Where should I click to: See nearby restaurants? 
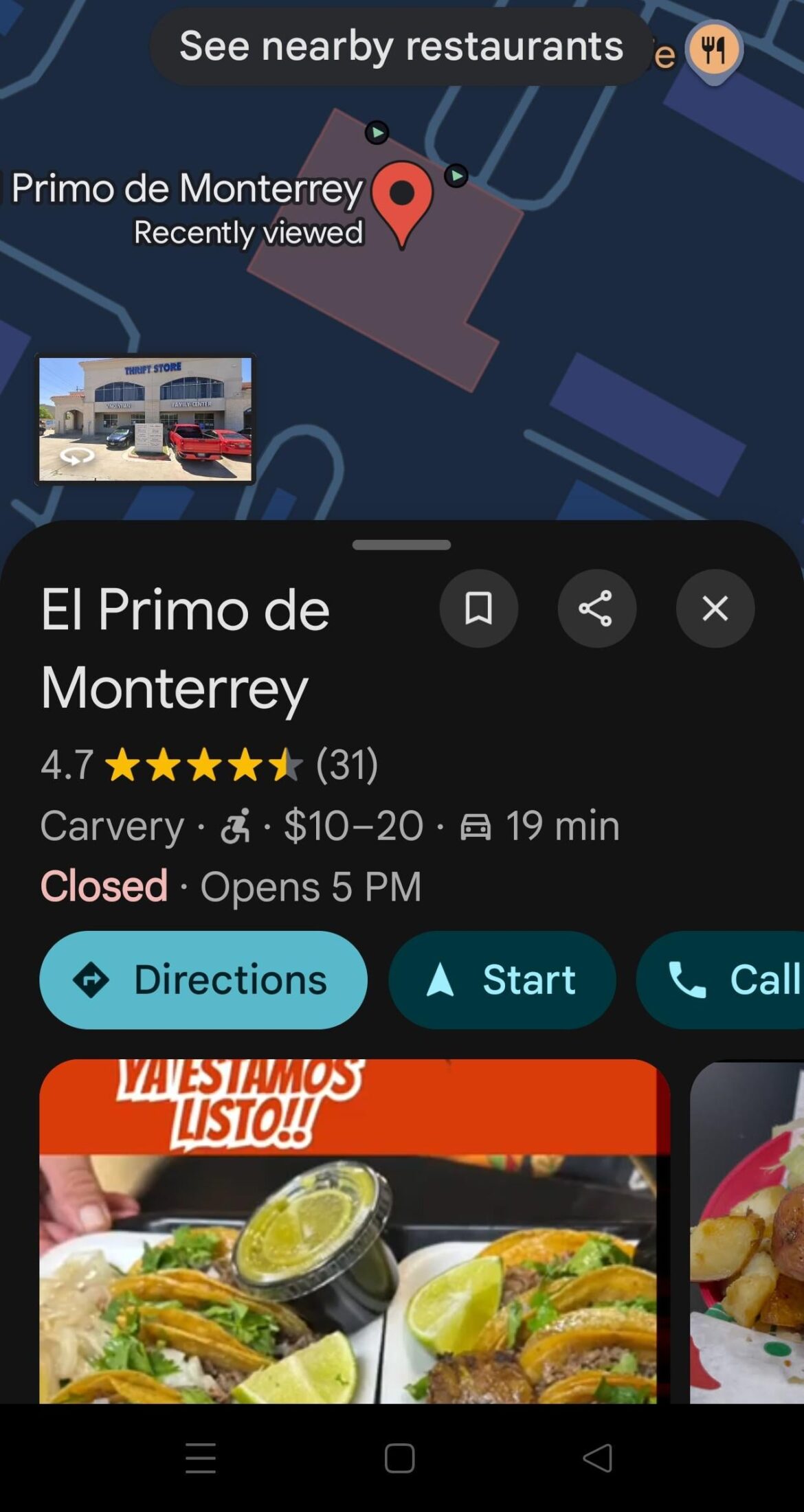tap(401, 45)
